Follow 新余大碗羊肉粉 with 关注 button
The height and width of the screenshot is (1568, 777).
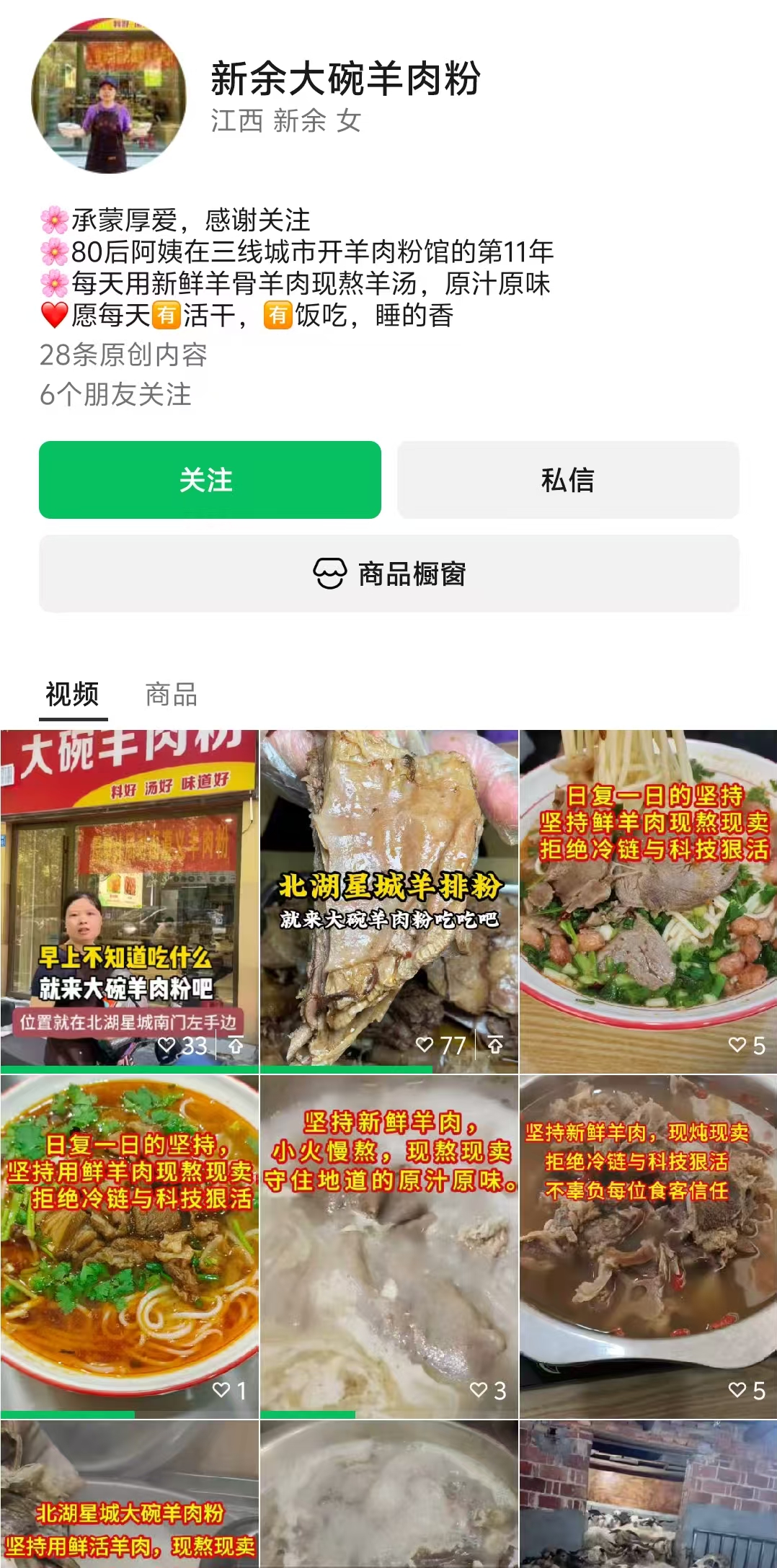[210, 480]
